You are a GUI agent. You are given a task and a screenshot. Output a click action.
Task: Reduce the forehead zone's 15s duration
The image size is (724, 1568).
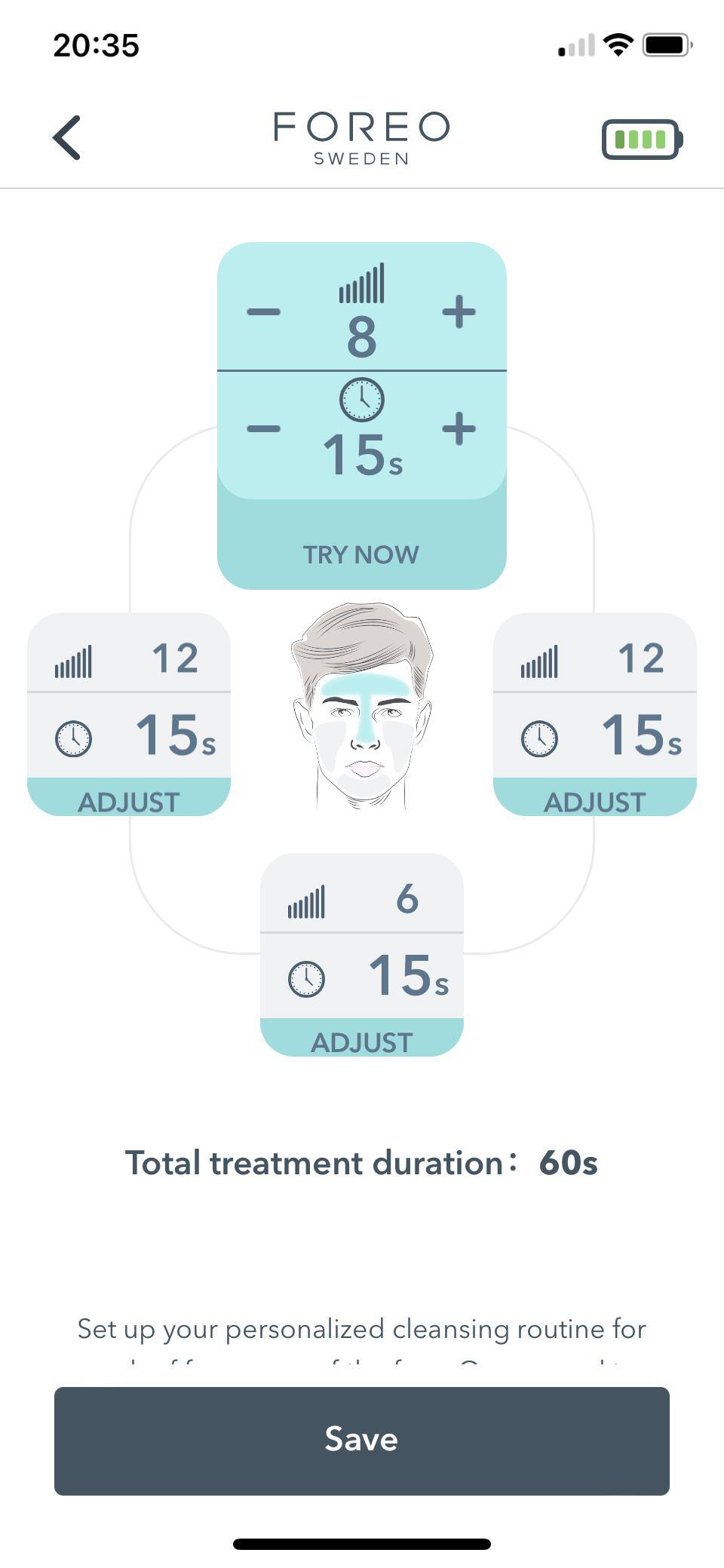263,429
